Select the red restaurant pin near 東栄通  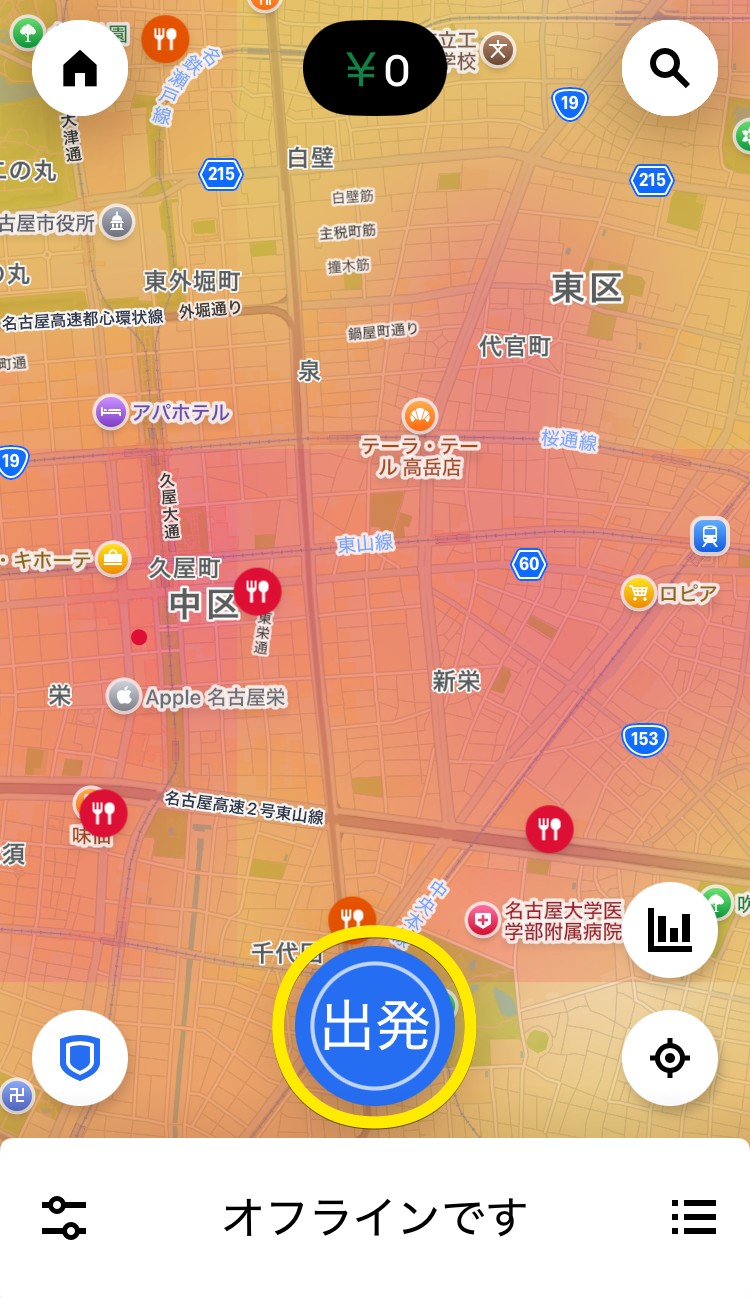pyautogui.click(x=257, y=590)
